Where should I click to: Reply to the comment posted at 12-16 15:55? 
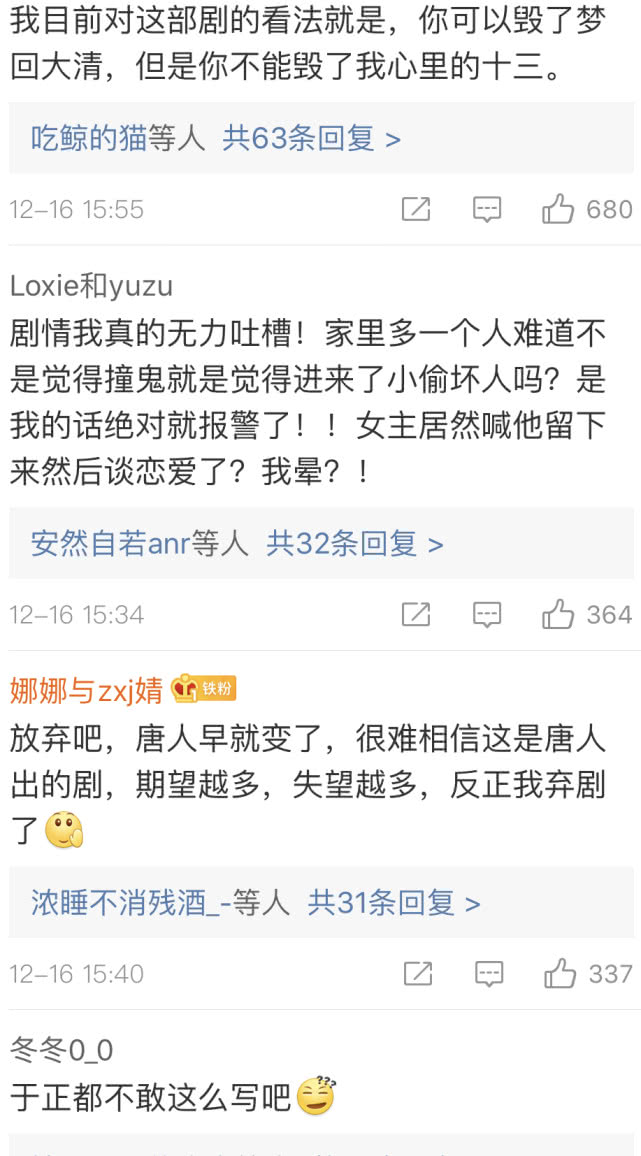point(487,209)
